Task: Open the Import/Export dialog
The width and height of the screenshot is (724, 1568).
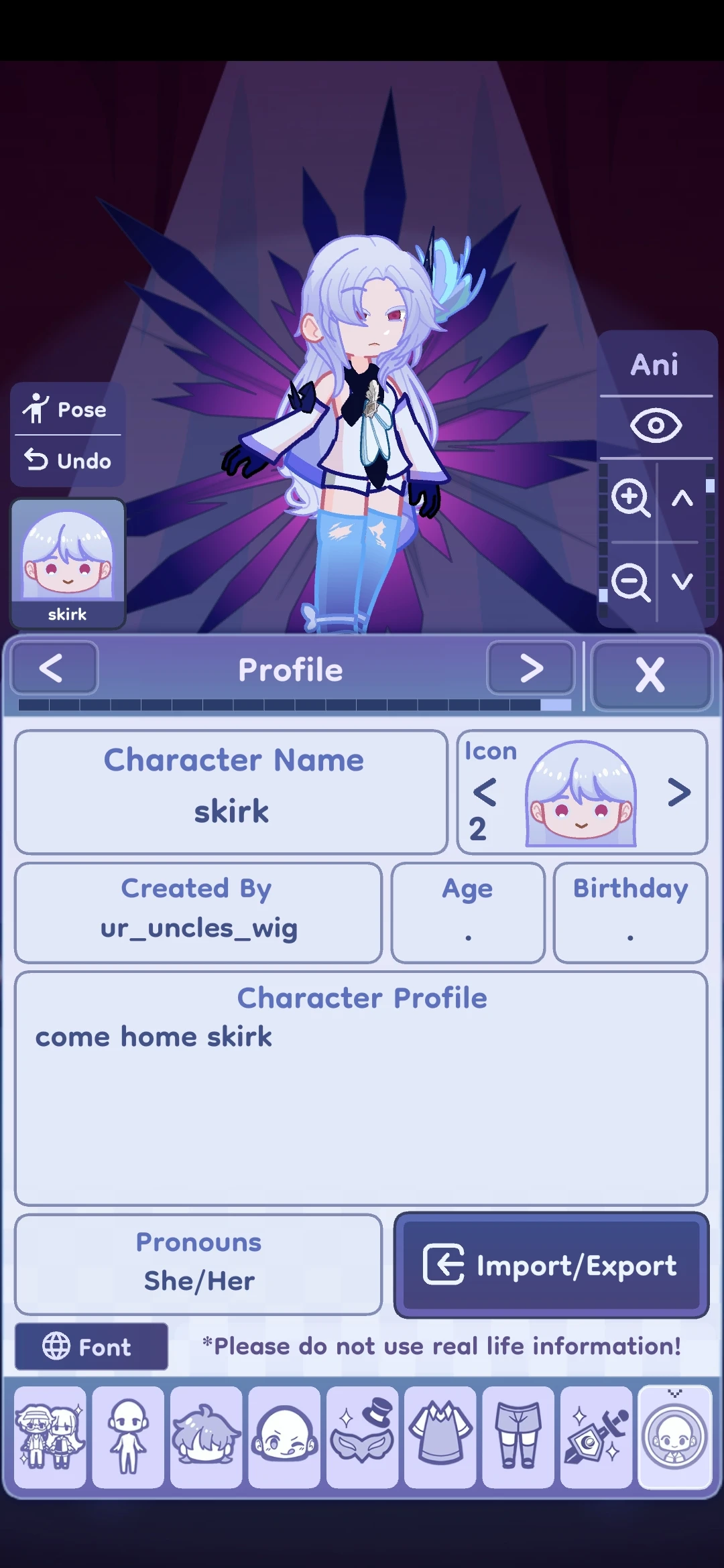Action: point(551,1265)
